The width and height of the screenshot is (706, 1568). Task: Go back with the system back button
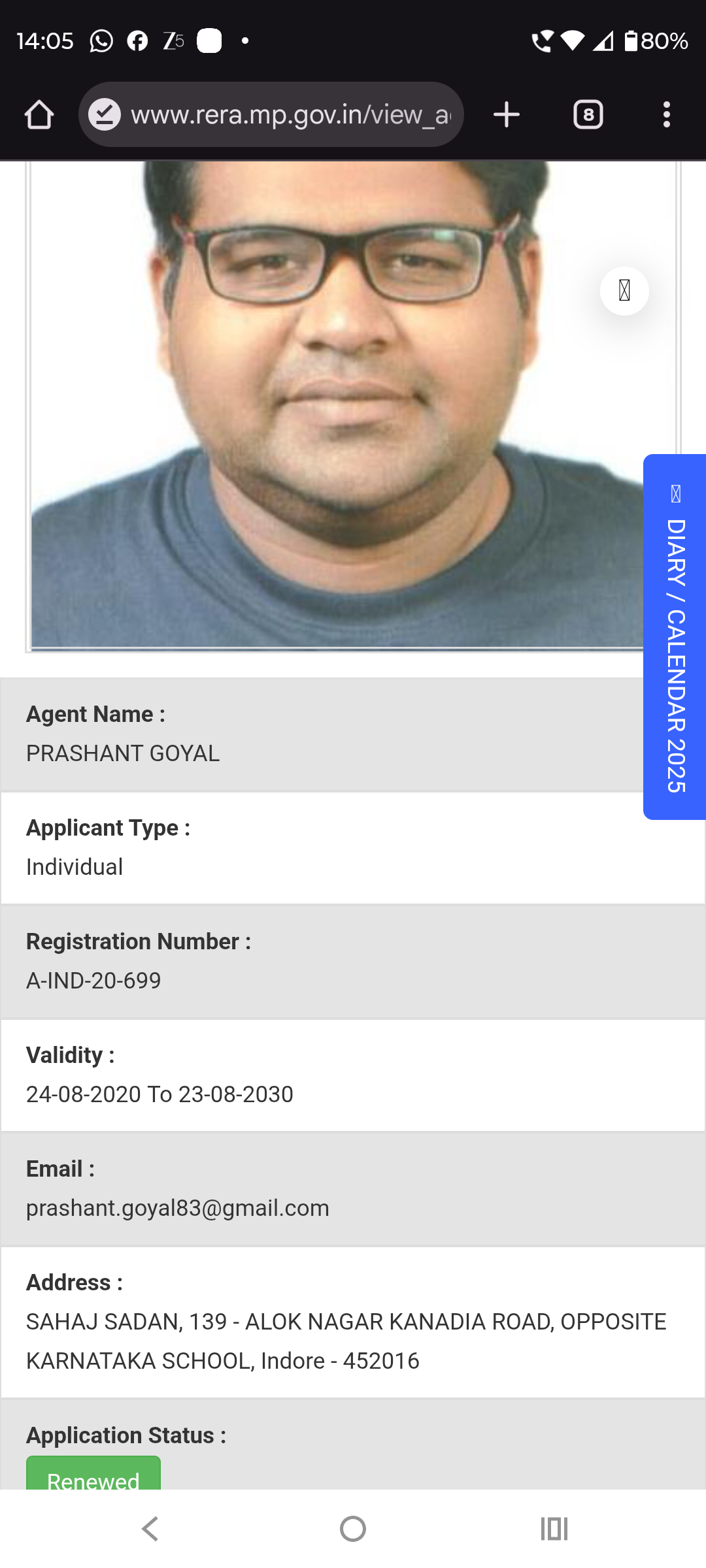[150, 1529]
